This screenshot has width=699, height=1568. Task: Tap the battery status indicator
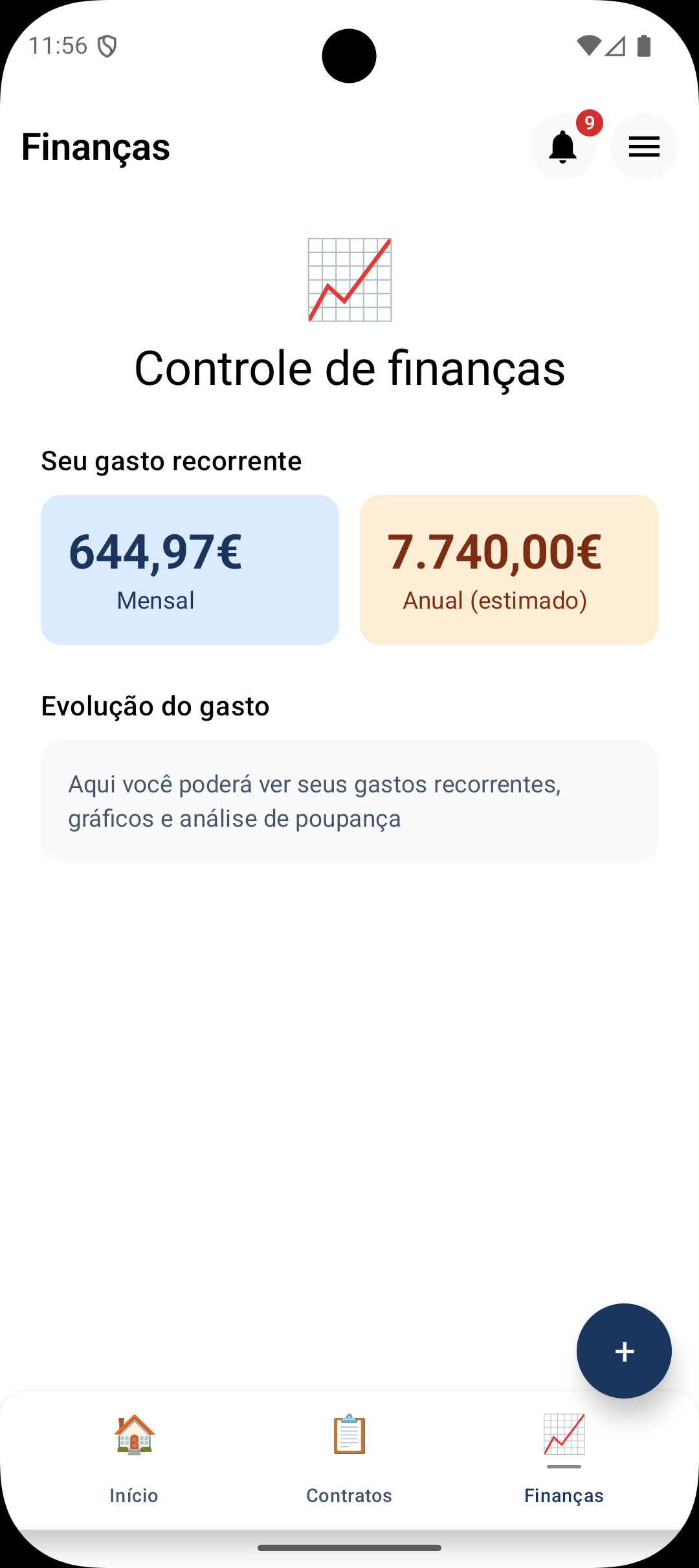[643, 44]
